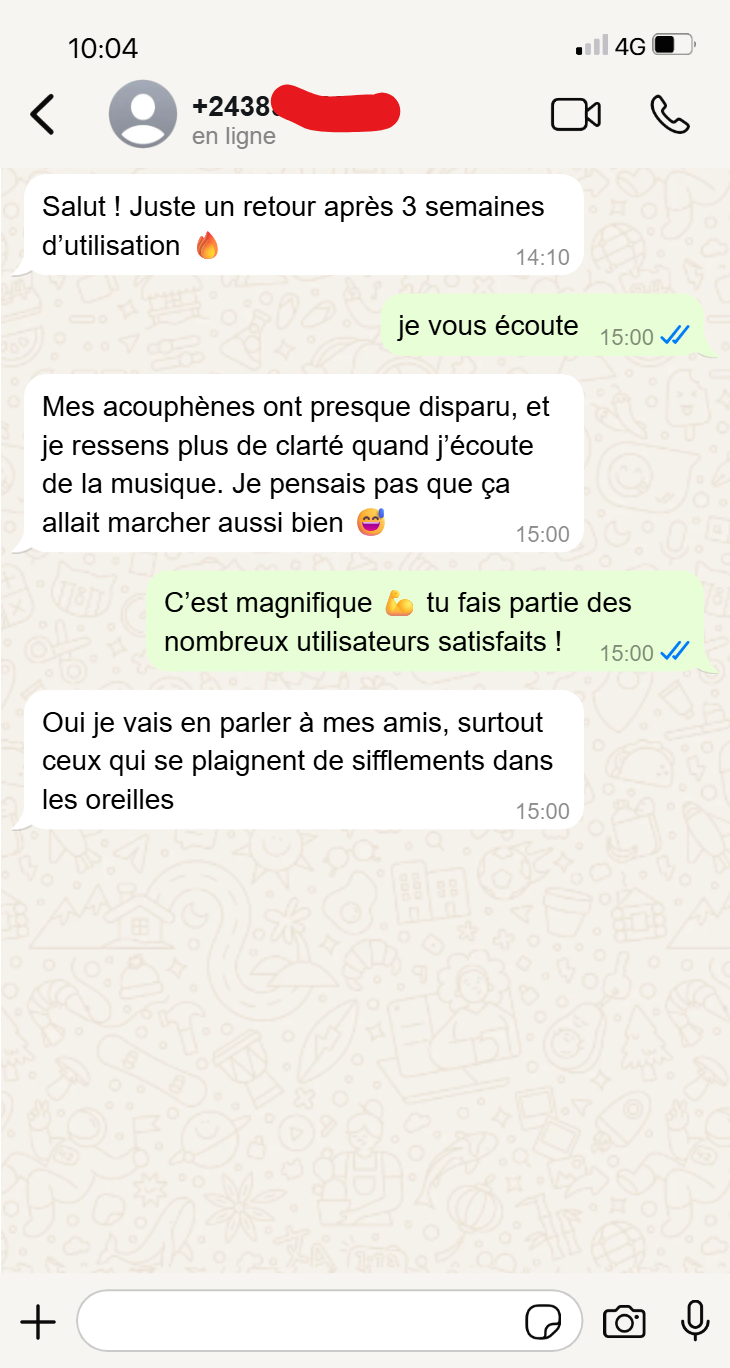Focus the message text field
The height and width of the screenshot is (1368, 730).
point(300,1322)
